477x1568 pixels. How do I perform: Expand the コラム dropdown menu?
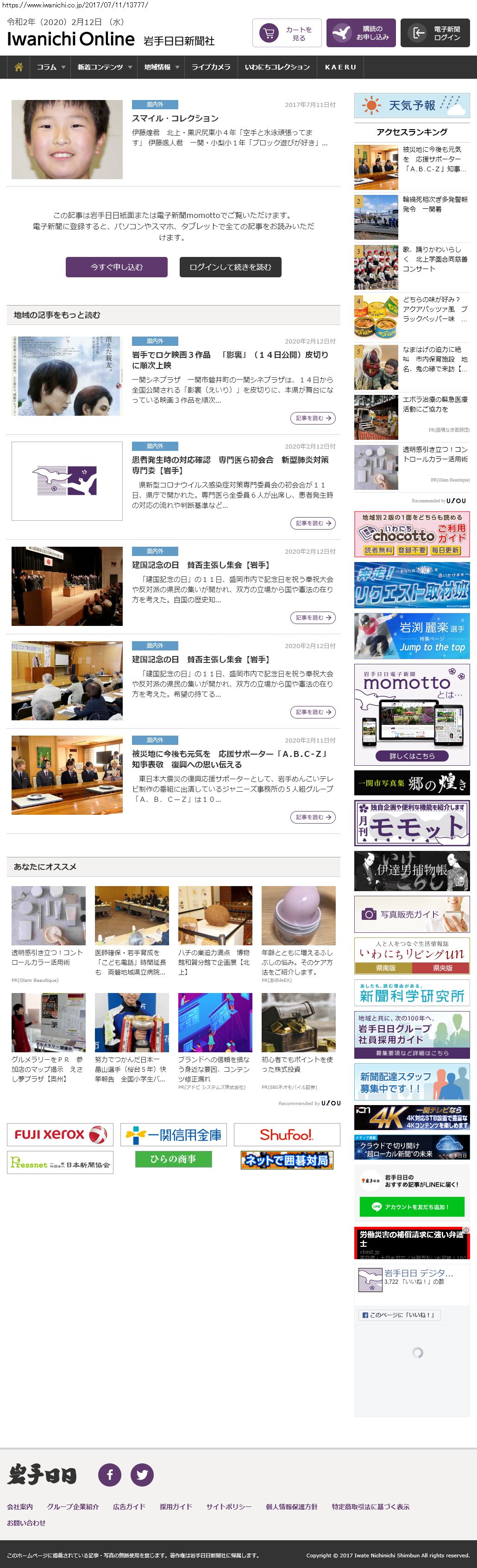(x=50, y=67)
